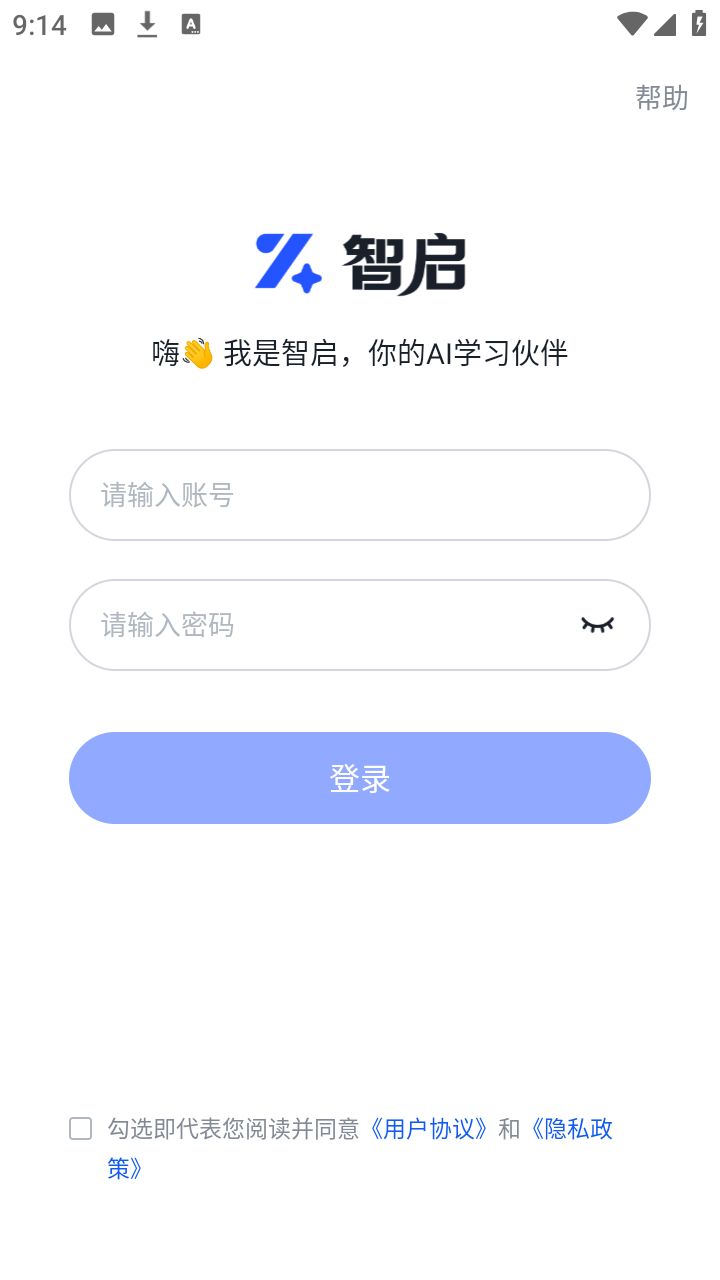Select the 请输入账号 placeholder text box
The height and width of the screenshot is (1280, 720).
[x=360, y=495]
